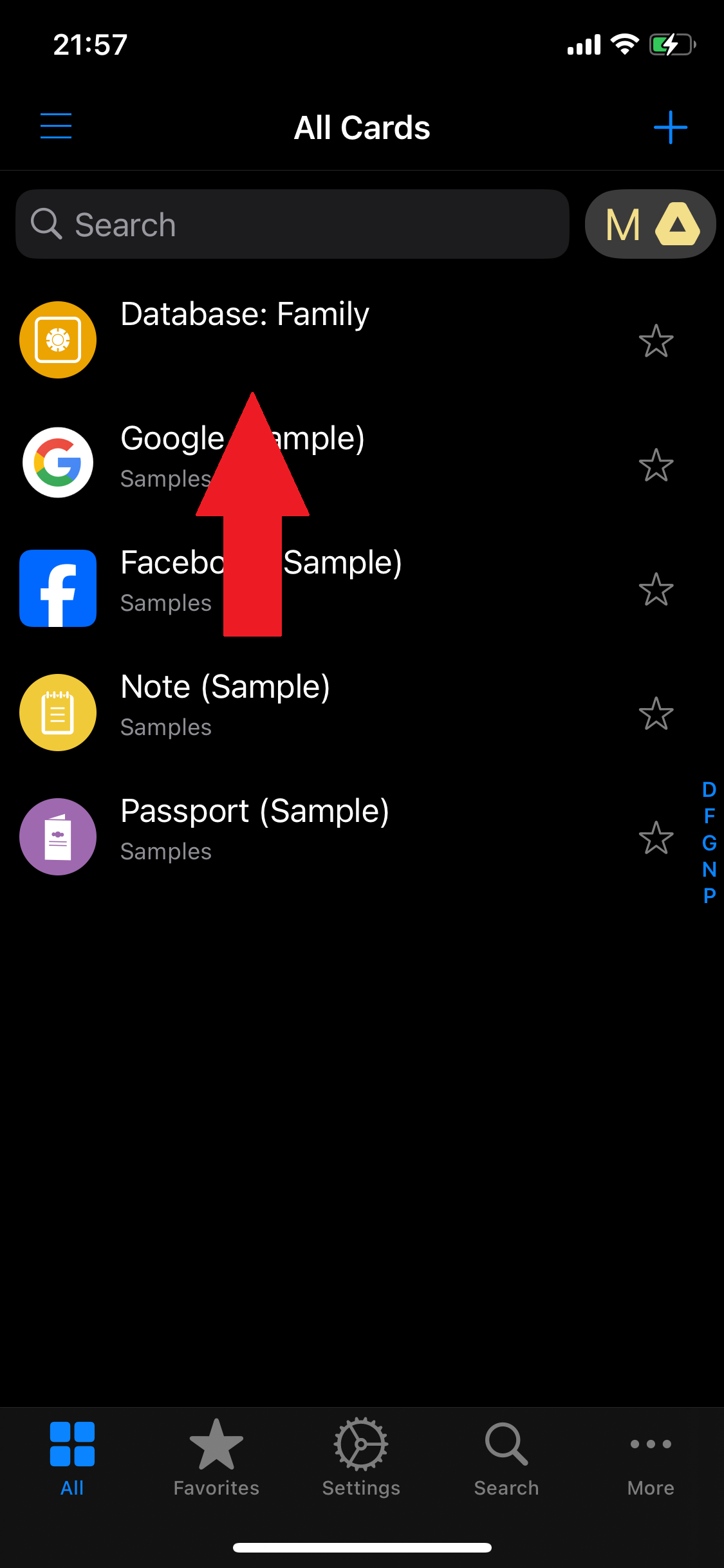724x1568 pixels.
Task: Add a new card
Action: [x=670, y=127]
